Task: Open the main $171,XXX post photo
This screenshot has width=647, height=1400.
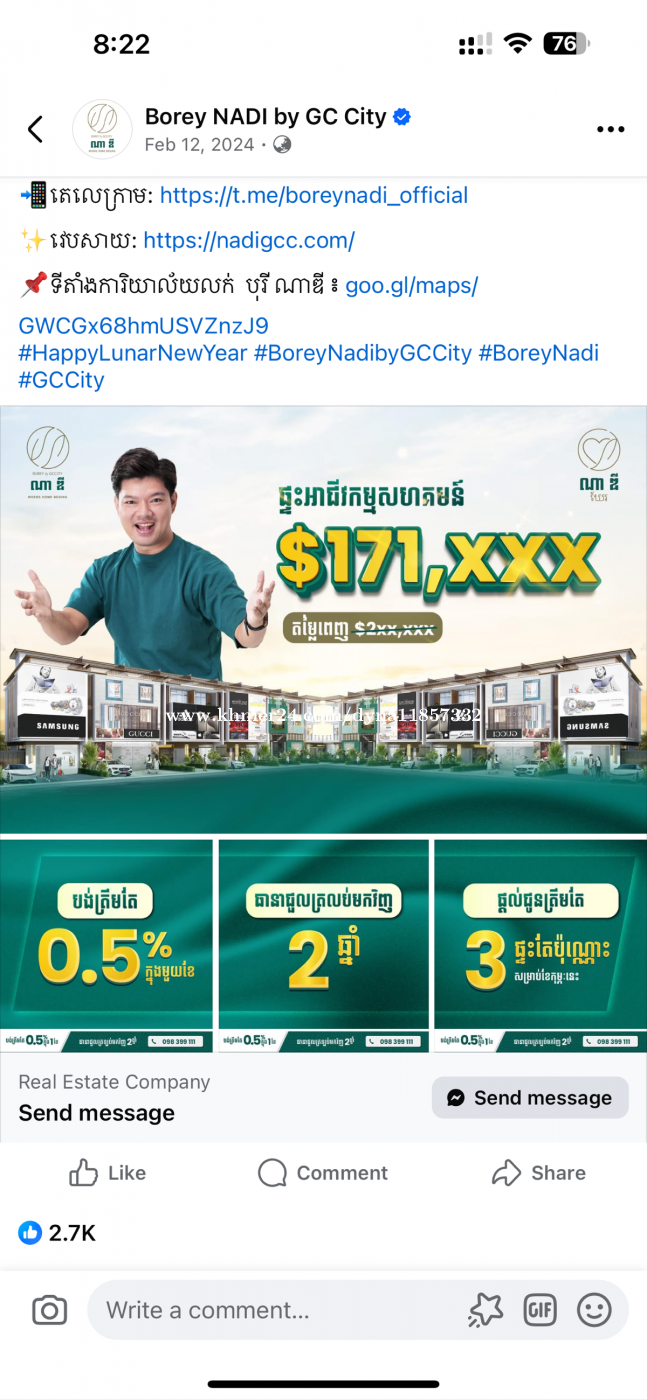Action: pyautogui.click(x=323, y=620)
